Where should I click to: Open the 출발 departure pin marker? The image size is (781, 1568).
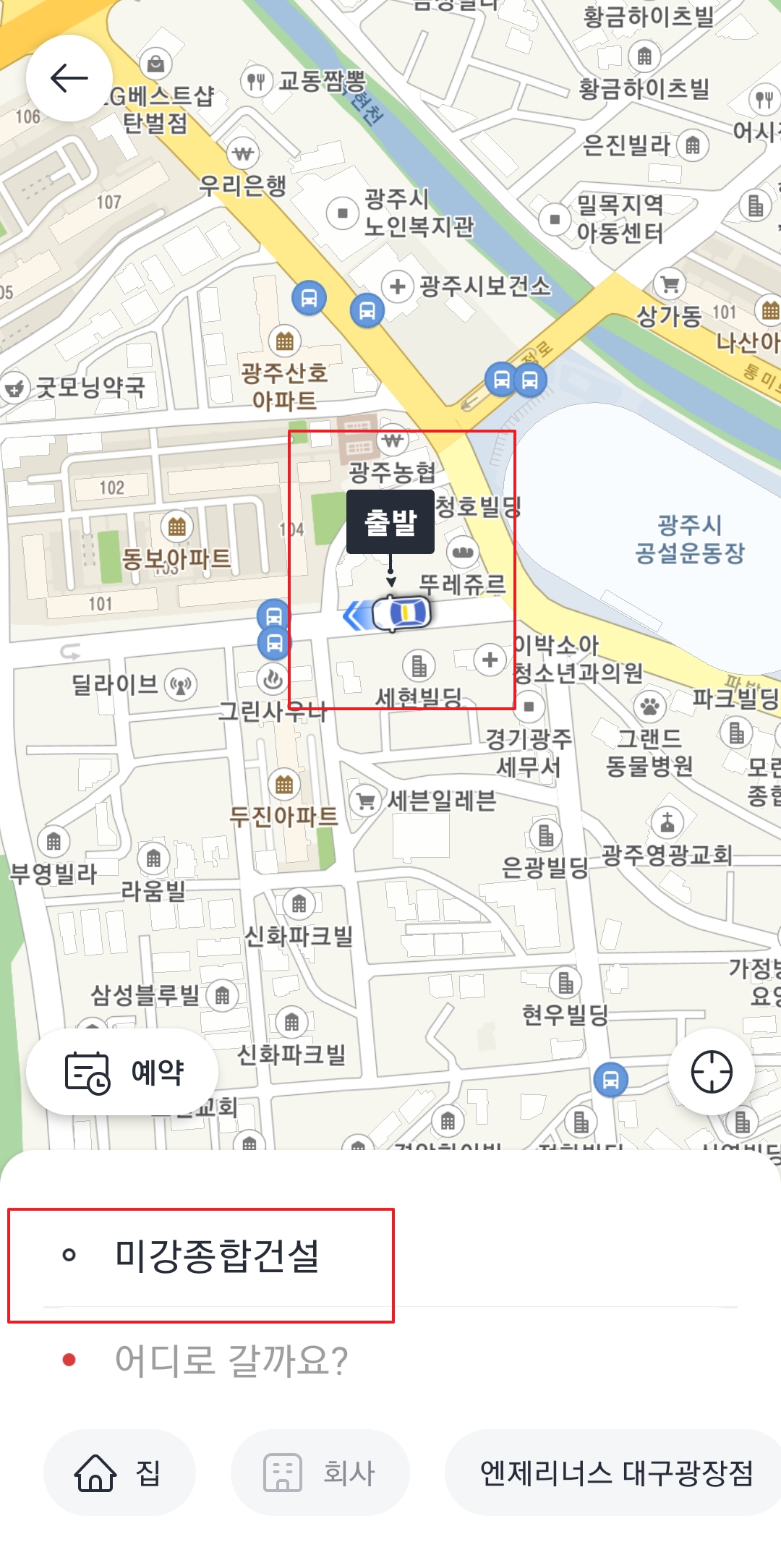pyautogui.click(x=391, y=522)
